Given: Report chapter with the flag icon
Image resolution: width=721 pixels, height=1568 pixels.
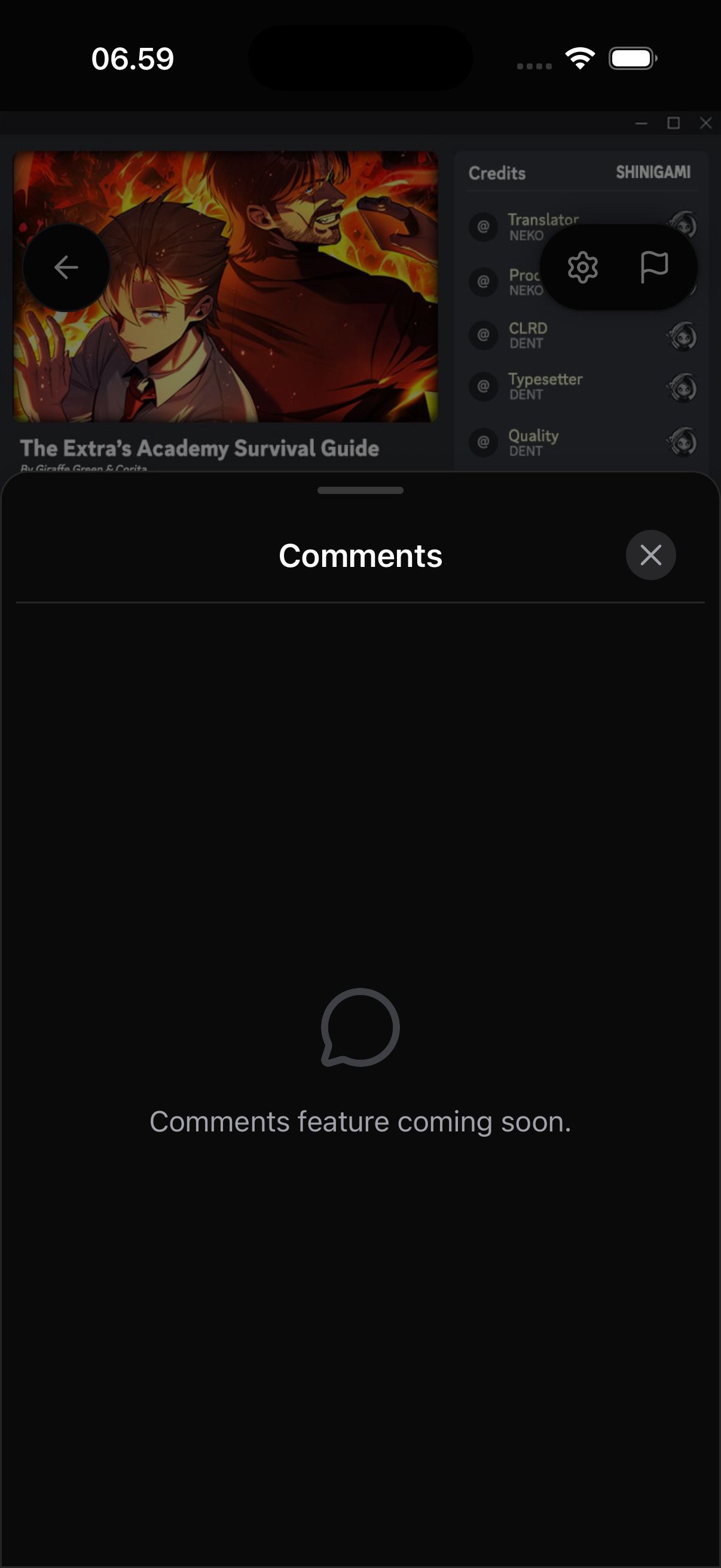Looking at the screenshot, I should [x=654, y=267].
